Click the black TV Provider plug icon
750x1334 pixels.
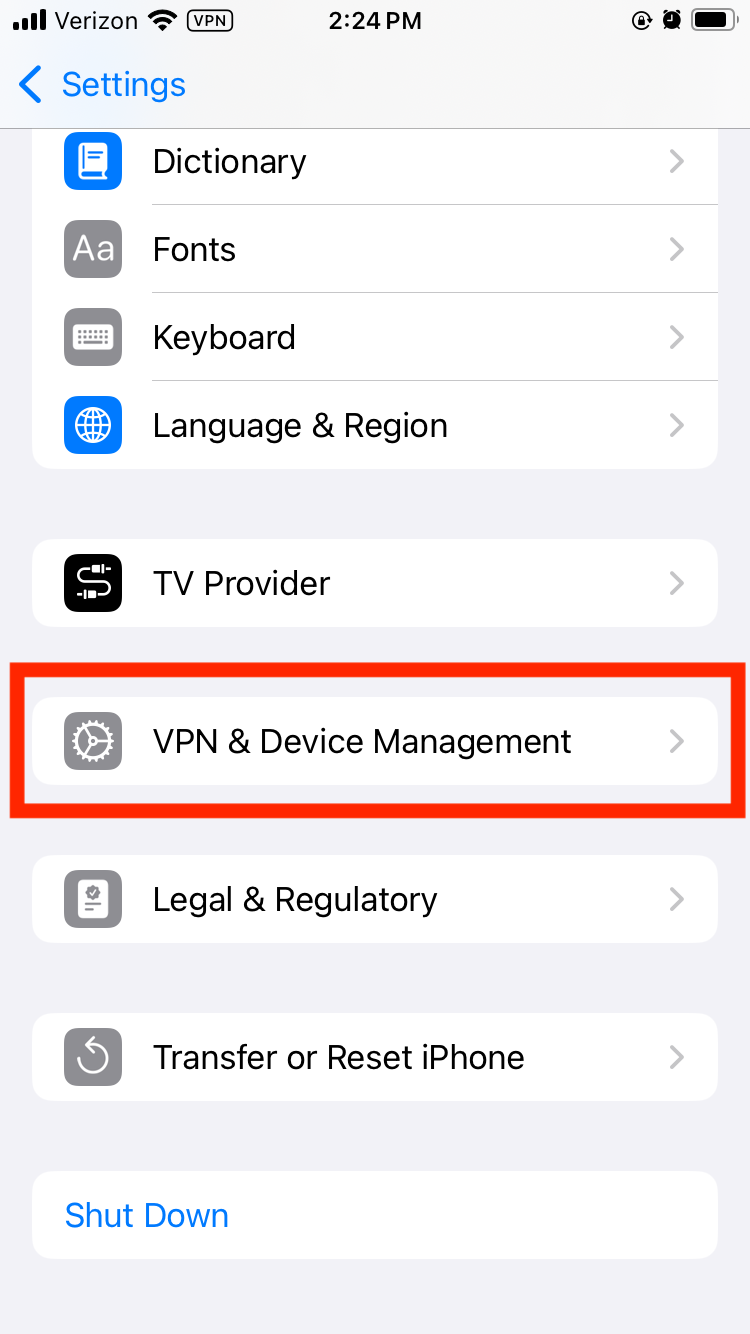click(x=92, y=583)
